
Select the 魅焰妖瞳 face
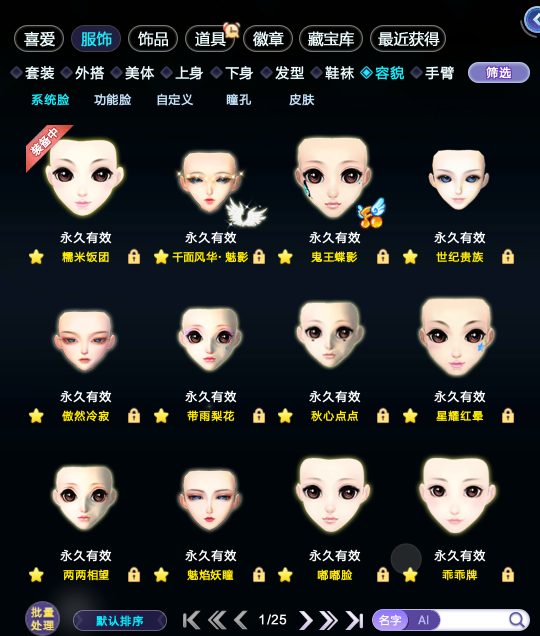click(x=210, y=500)
